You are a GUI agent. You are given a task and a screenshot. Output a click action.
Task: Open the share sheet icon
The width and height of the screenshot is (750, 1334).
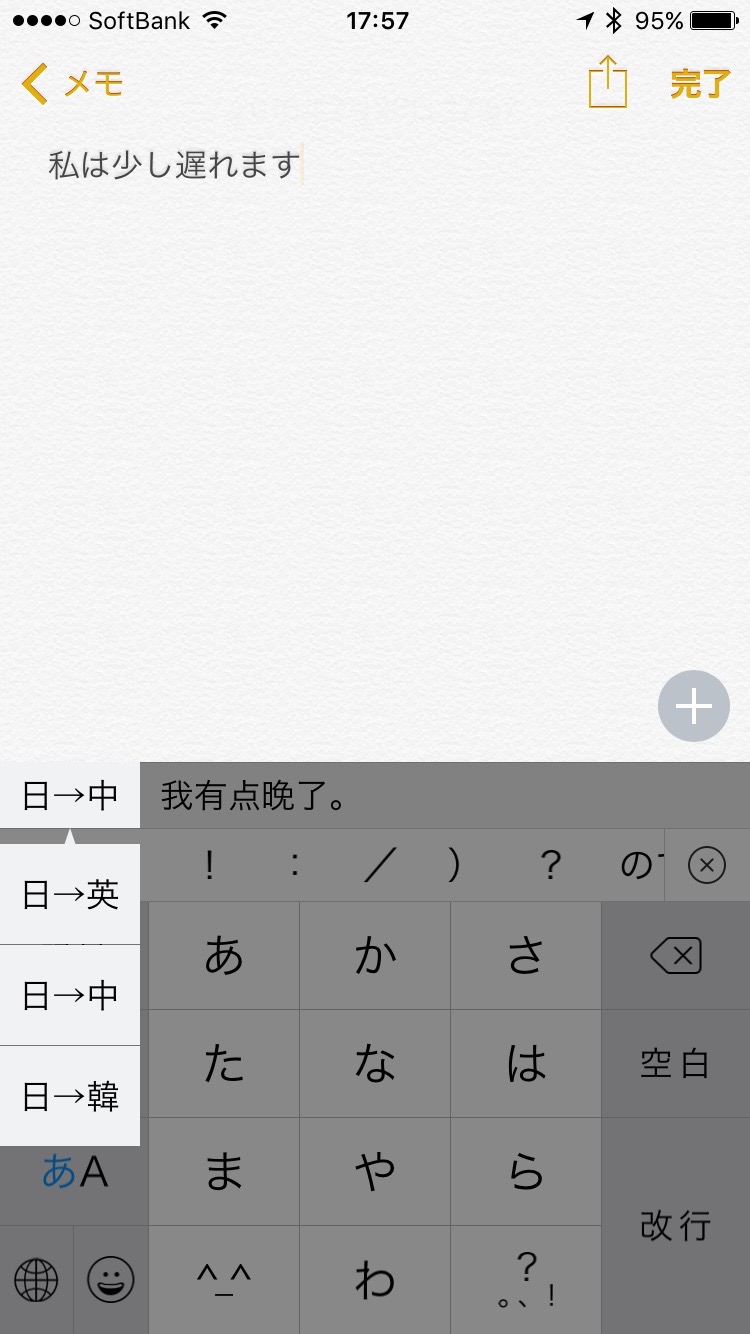tap(607, 82)
